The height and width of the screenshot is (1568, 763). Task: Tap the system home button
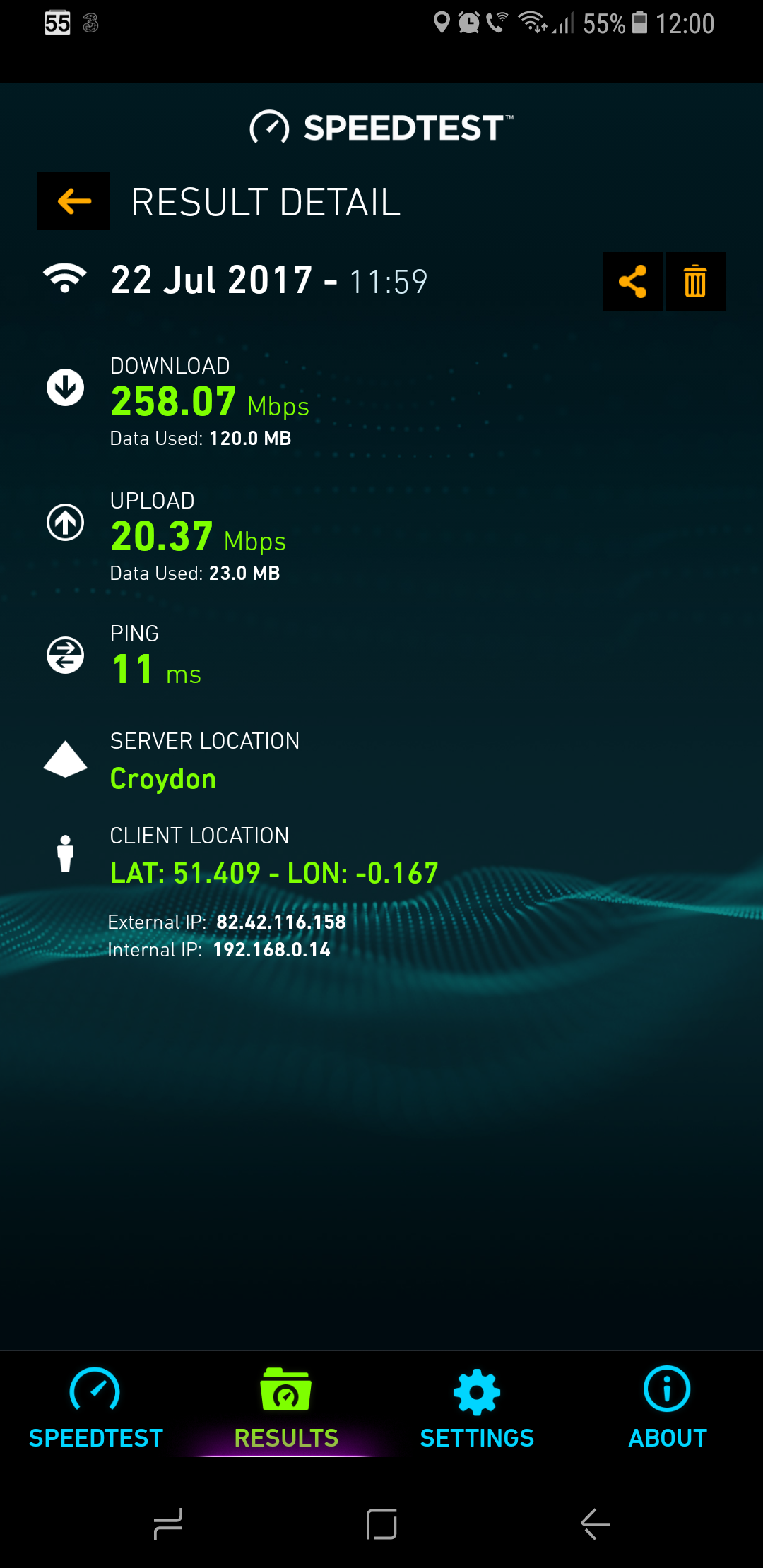(x=381, y=1524)
